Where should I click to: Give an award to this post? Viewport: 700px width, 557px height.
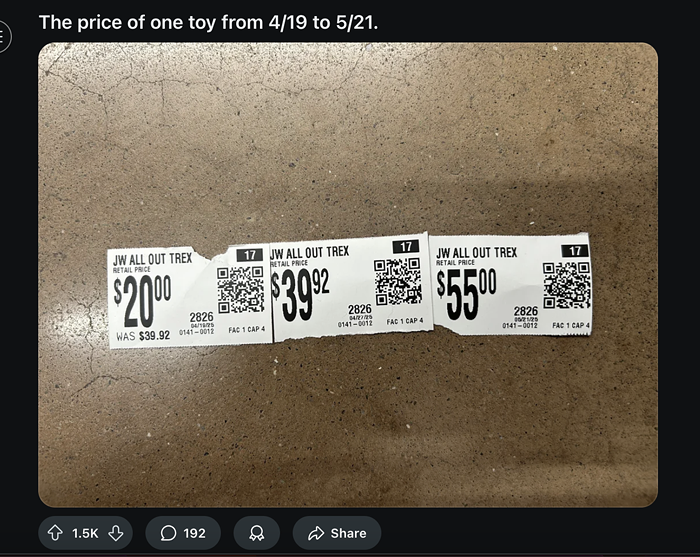point(256,533)
